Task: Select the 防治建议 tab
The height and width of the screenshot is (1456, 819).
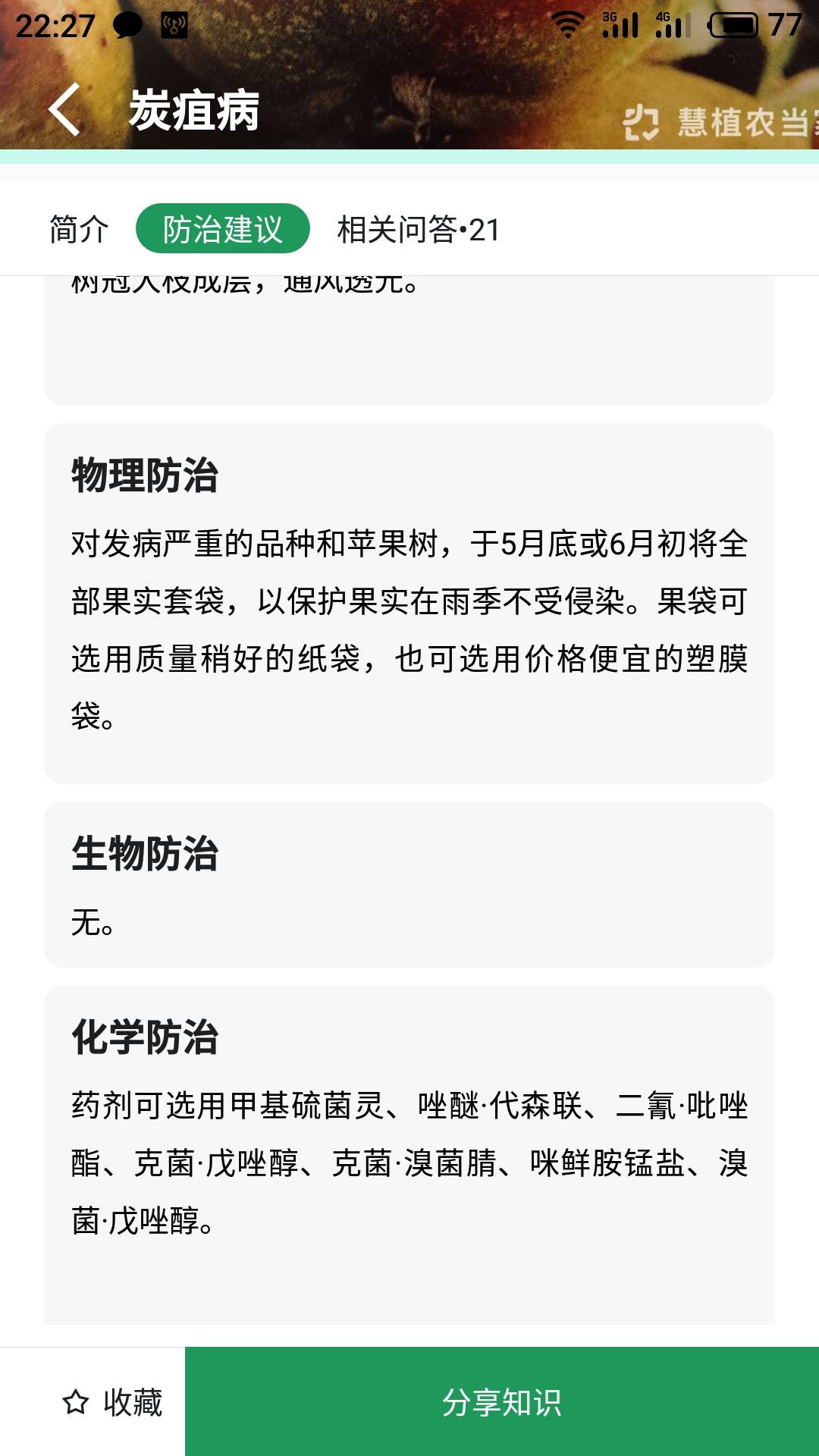Action: (223, 228)
